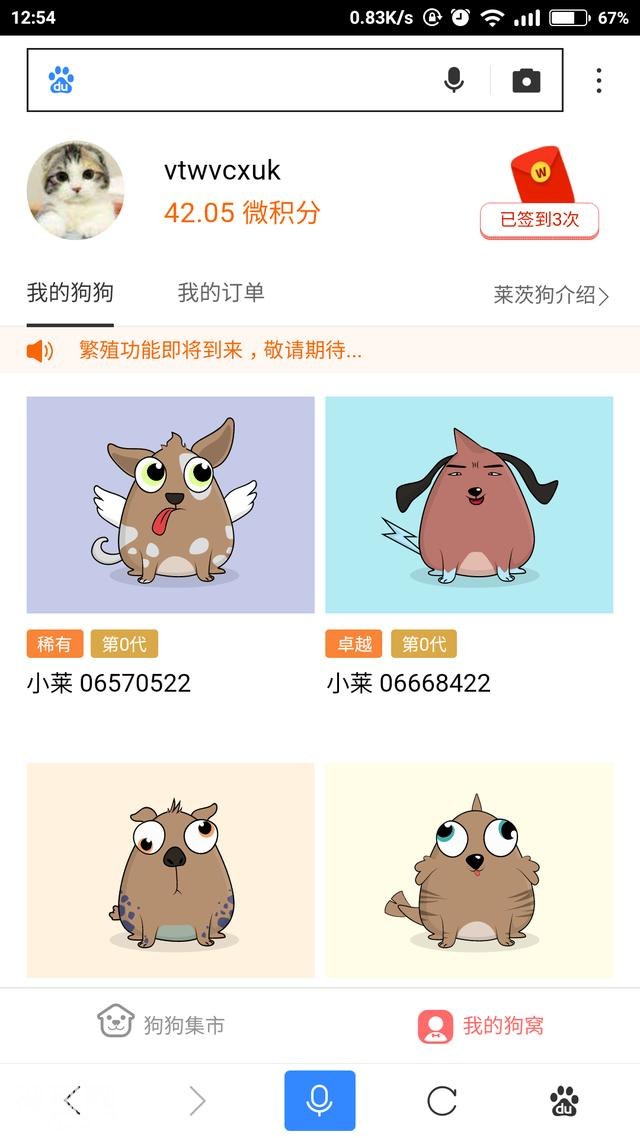Open camera image search
The width and height of the screenshot is (640, 1138).
tap(526, 81)
